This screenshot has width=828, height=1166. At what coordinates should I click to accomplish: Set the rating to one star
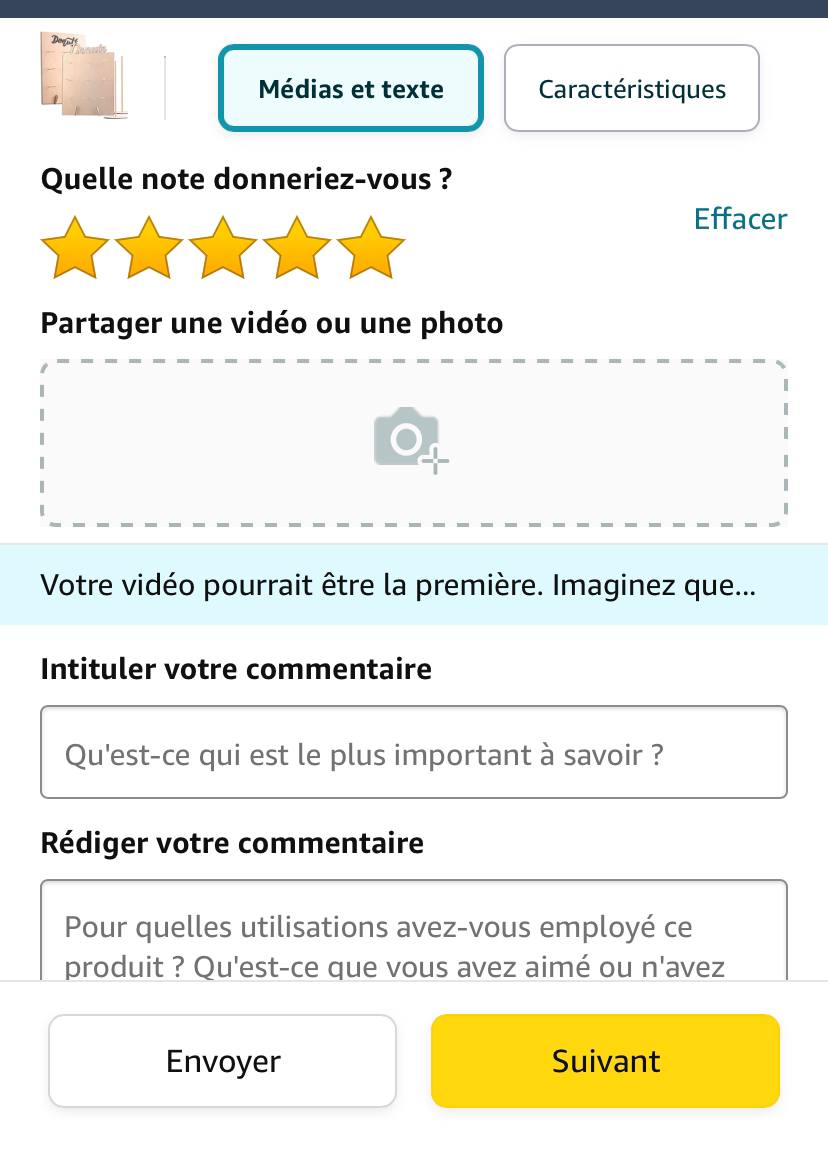click(75, 248)
